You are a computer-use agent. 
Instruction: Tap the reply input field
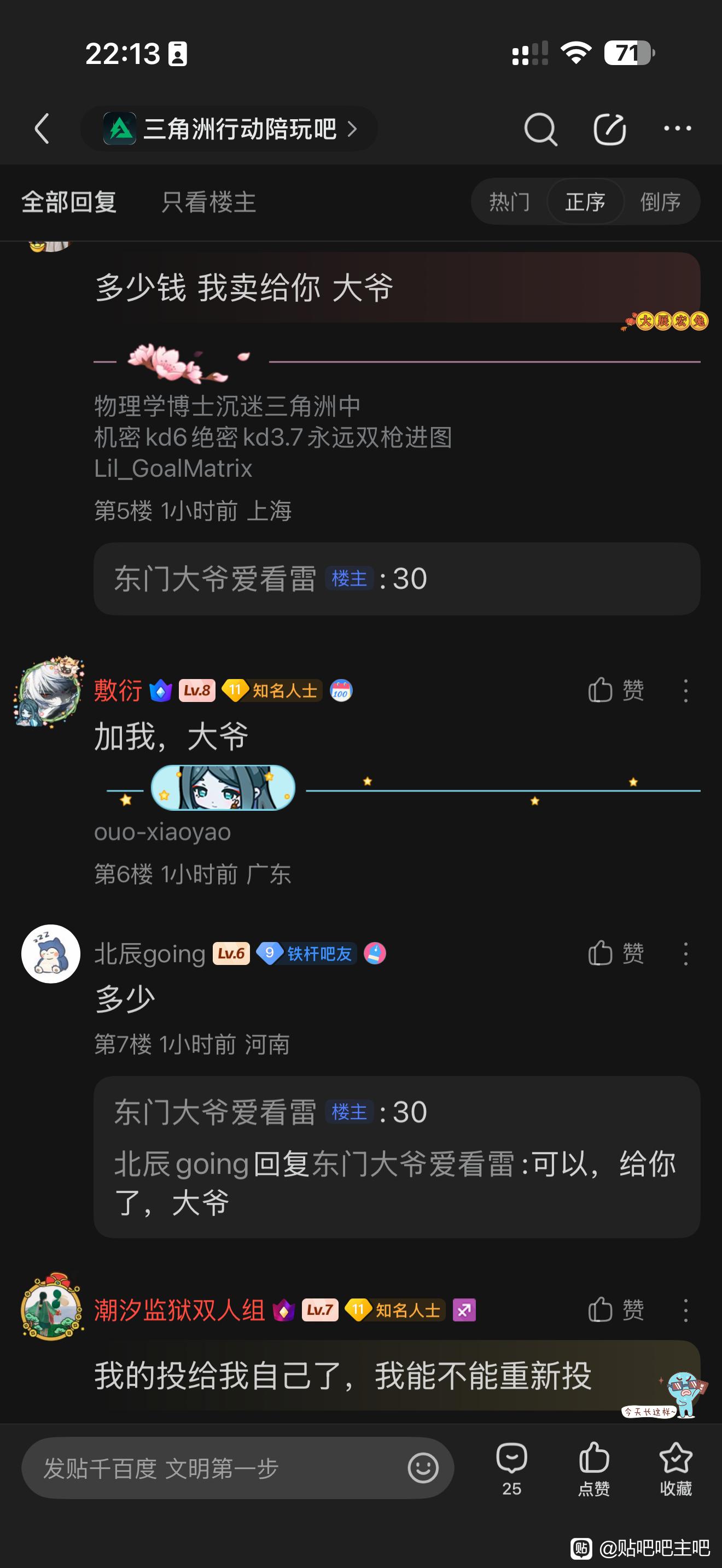213,1468
